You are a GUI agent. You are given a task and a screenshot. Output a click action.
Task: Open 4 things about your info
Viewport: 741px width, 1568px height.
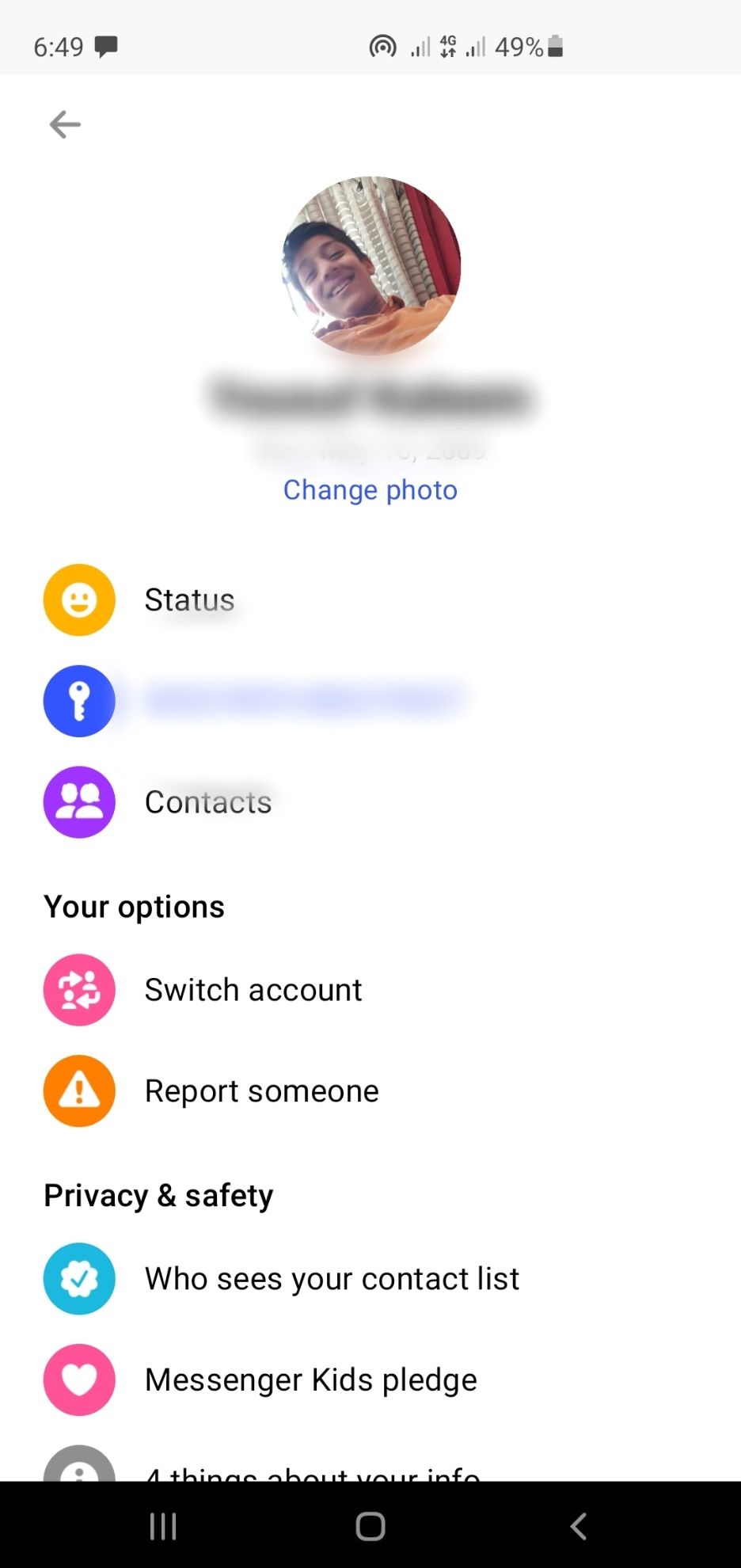coord(313,1472)
